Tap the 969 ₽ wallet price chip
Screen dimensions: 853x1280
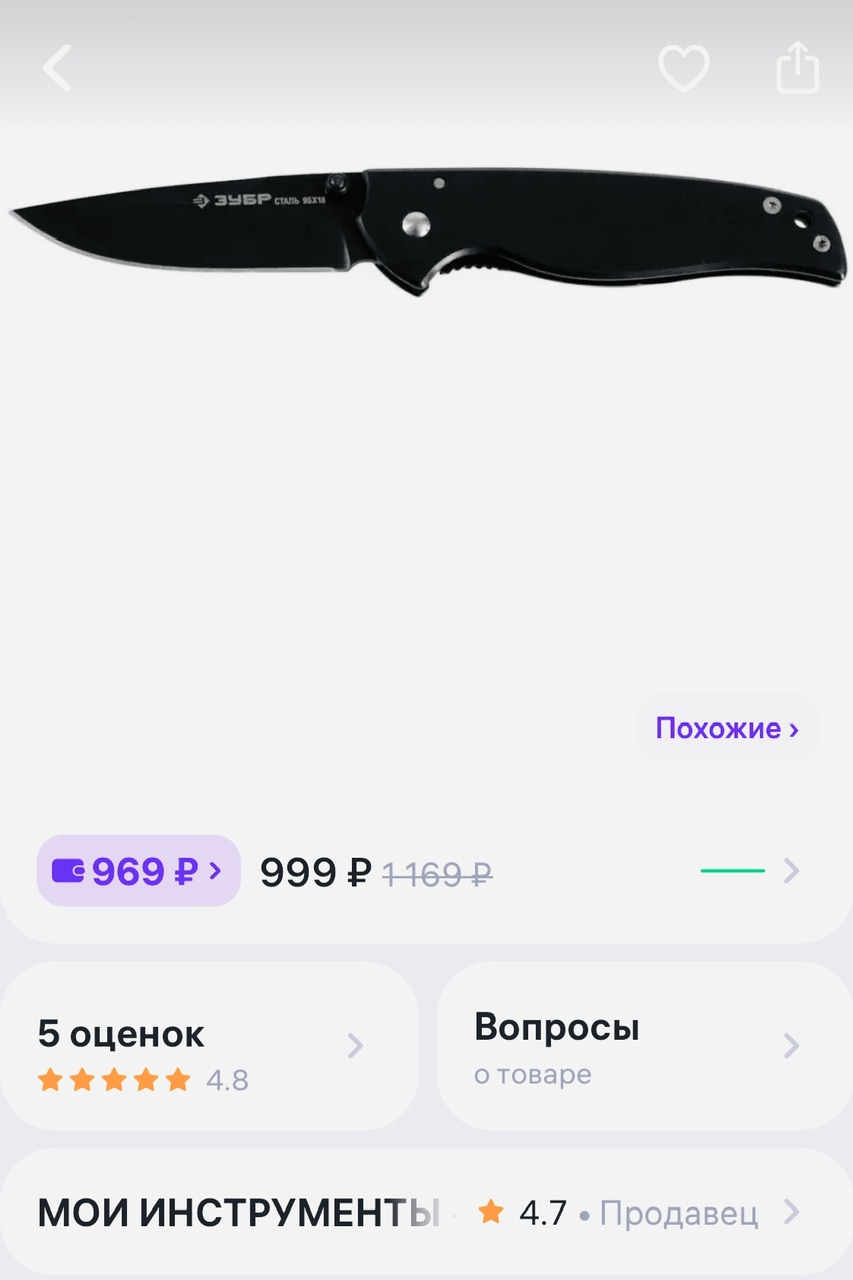[139, 871]
